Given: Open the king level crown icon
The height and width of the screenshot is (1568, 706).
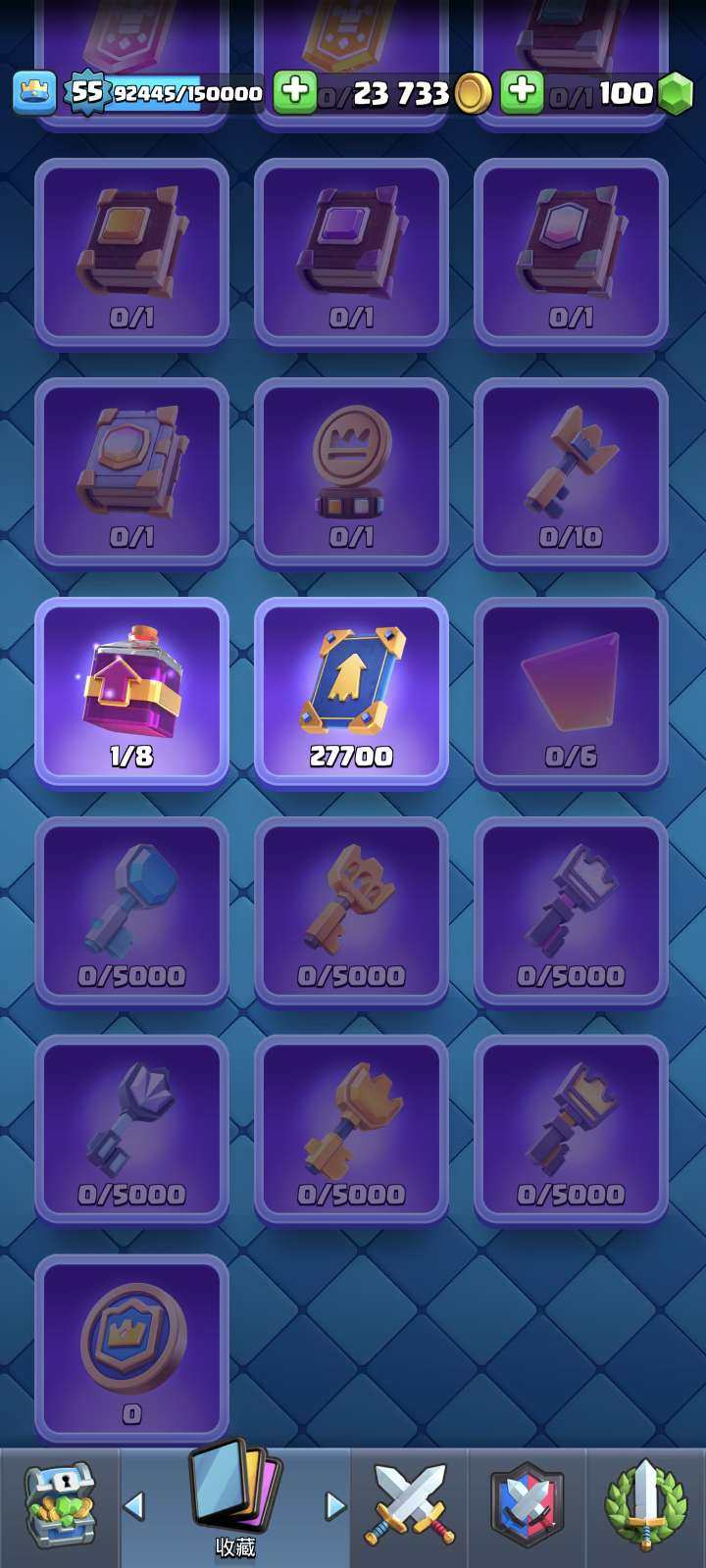Looking at the screenshot, I should point(33,93).
